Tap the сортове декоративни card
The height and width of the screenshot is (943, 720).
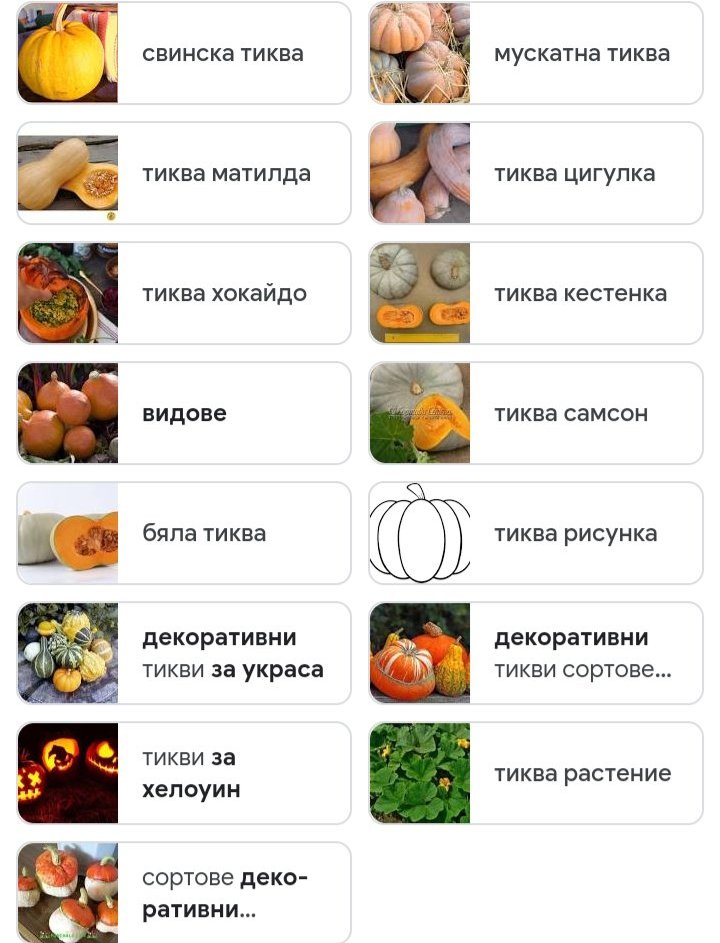pos(184,892)
